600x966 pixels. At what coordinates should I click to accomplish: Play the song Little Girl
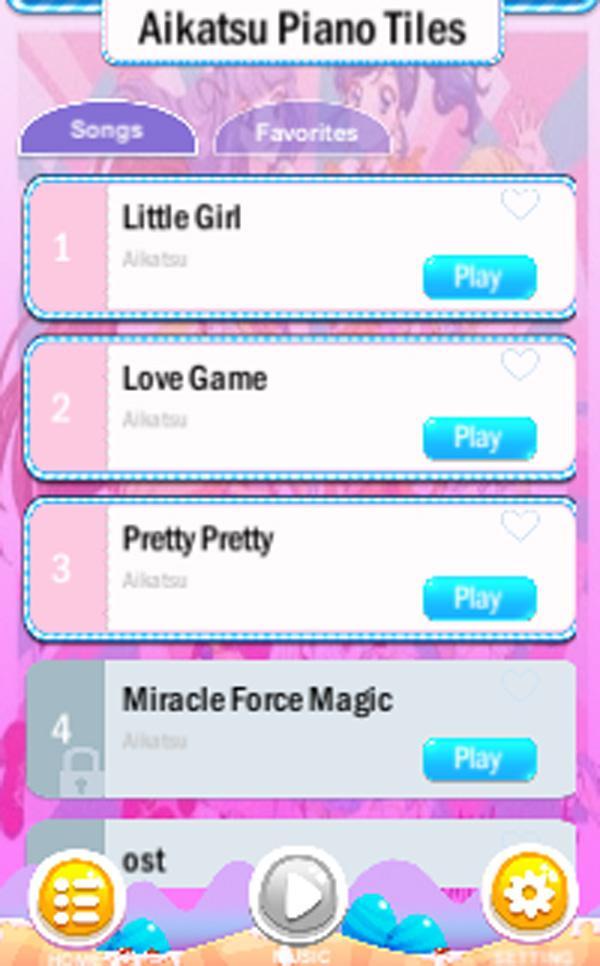click(x=479, y=277)
